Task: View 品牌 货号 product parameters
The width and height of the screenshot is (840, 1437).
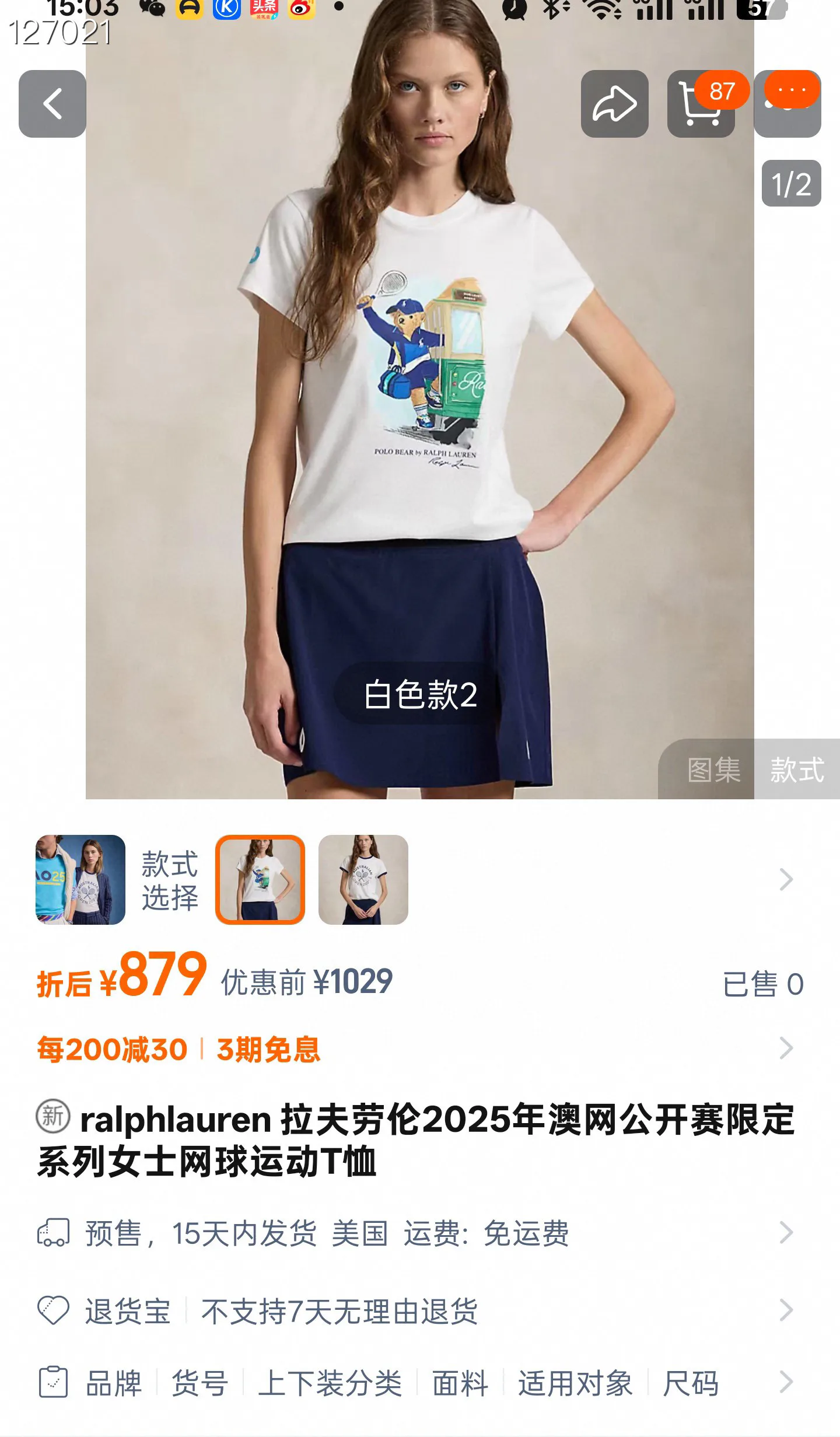Action: click(420, 1383)
